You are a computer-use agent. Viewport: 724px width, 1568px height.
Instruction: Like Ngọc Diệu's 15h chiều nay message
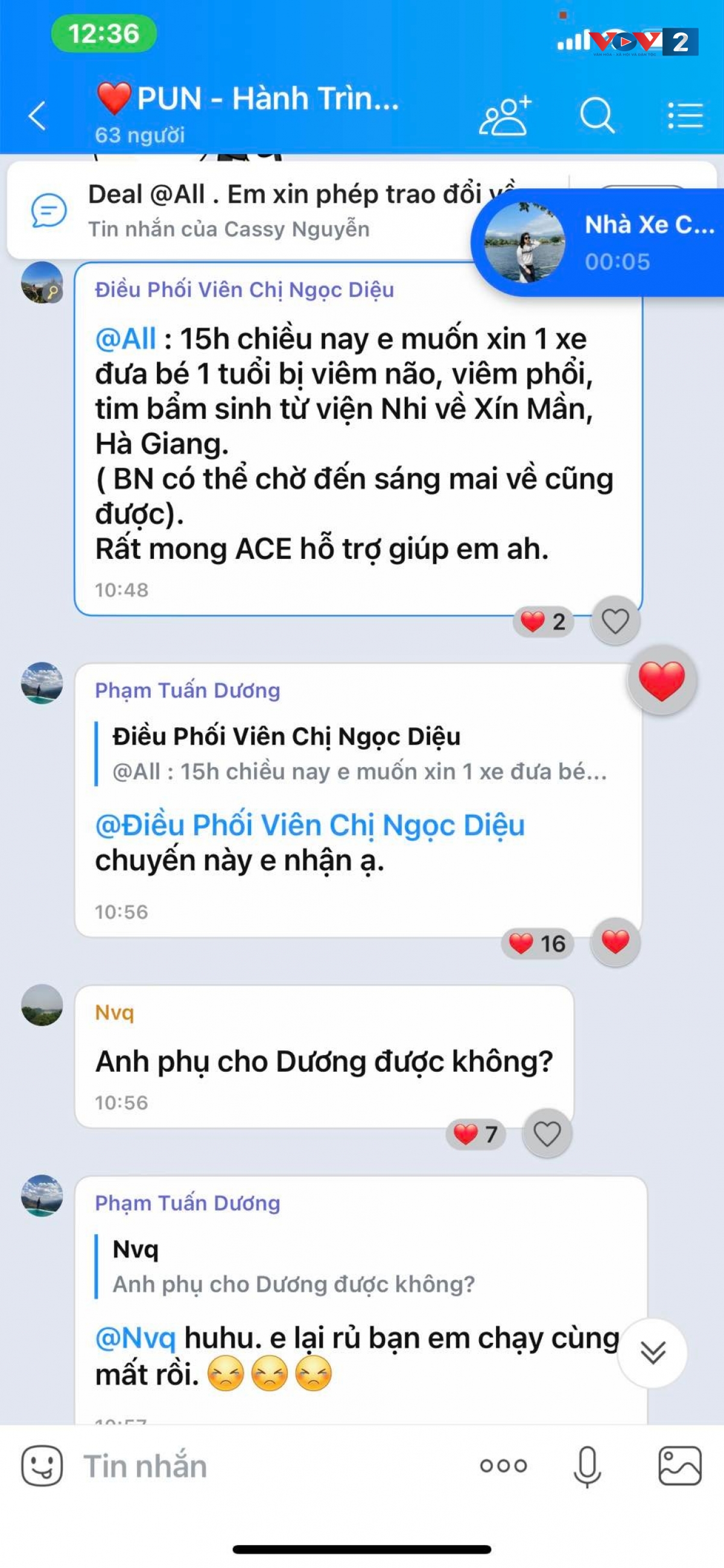[615, 621]
